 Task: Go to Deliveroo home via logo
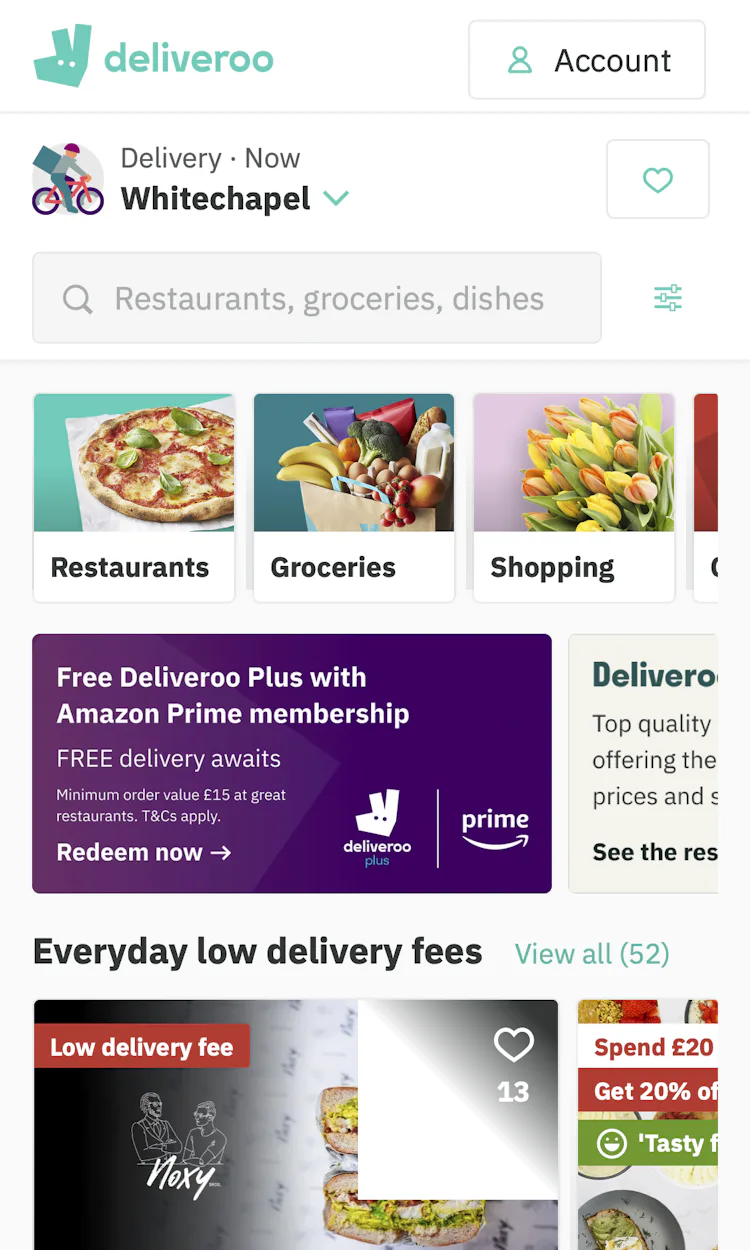154,57
